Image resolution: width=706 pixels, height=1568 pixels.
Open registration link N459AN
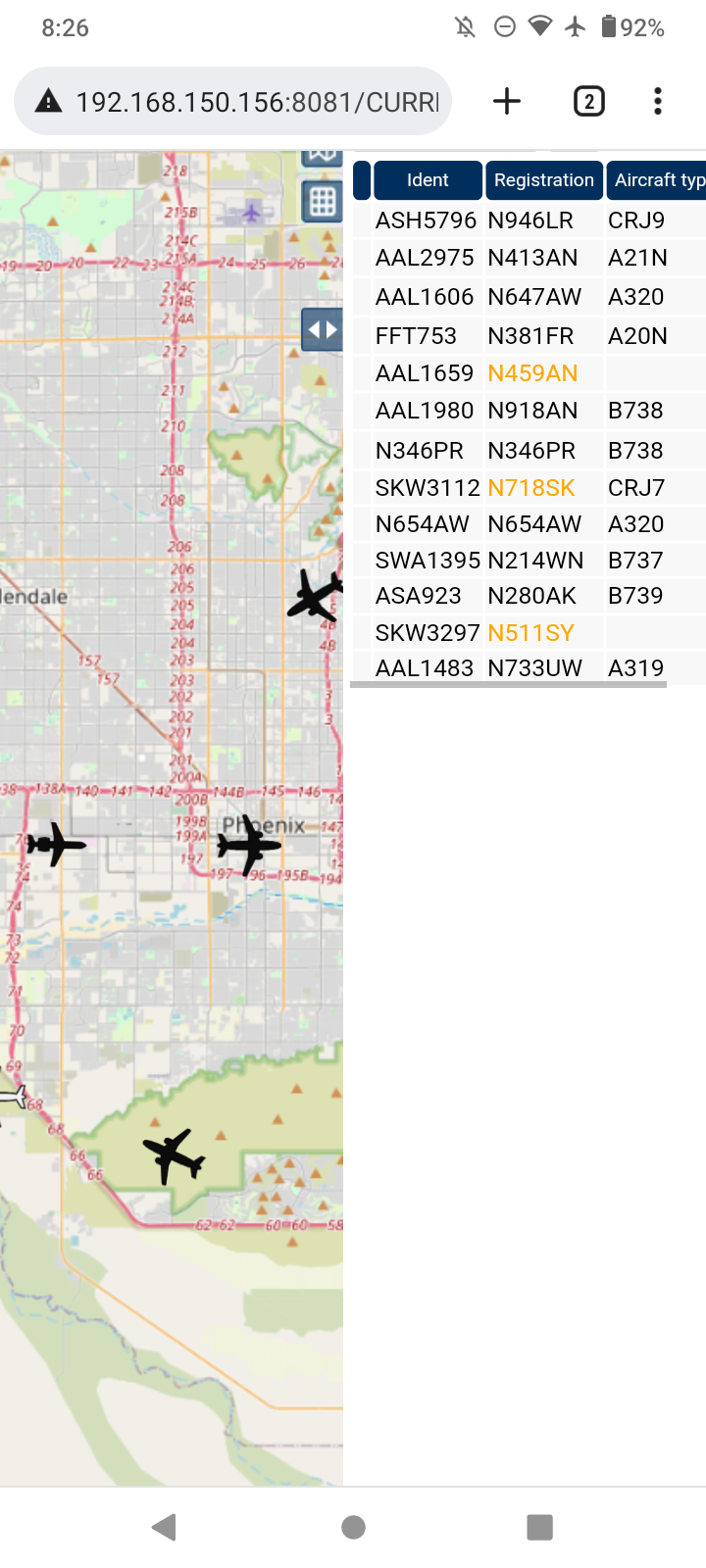(532, 373)
